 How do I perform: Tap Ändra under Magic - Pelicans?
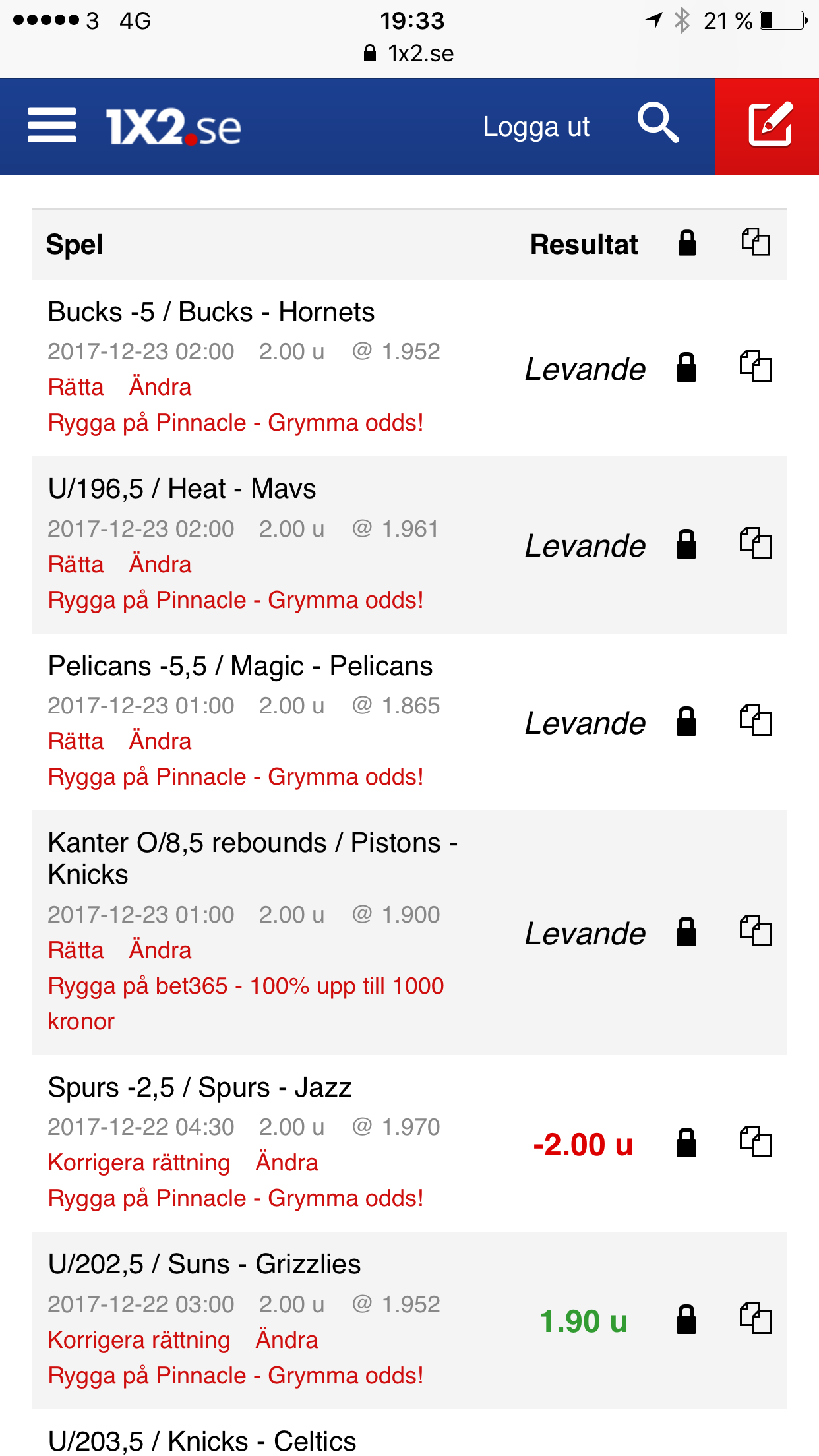[160, 741]
